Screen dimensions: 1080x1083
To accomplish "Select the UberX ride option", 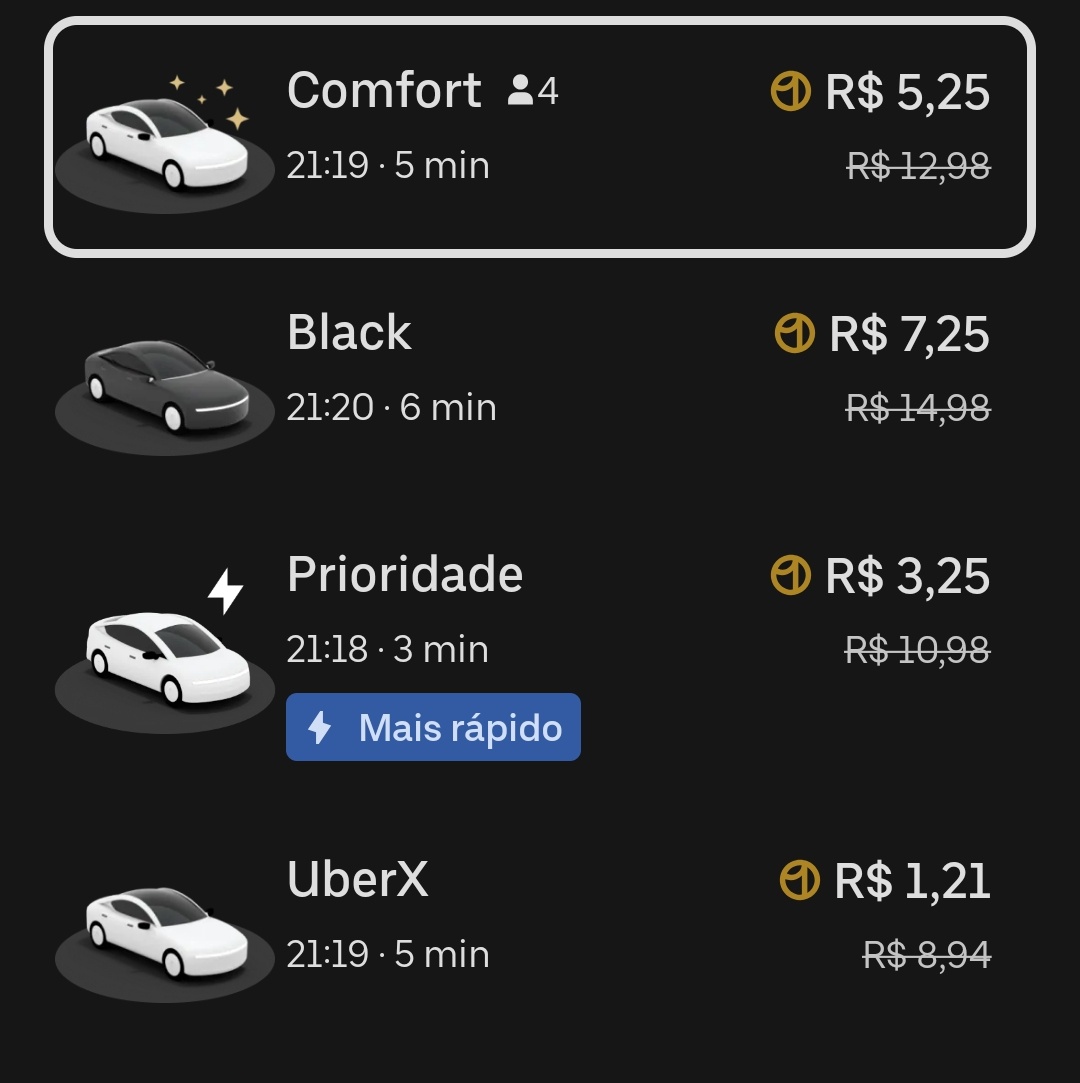I will 540,915.
